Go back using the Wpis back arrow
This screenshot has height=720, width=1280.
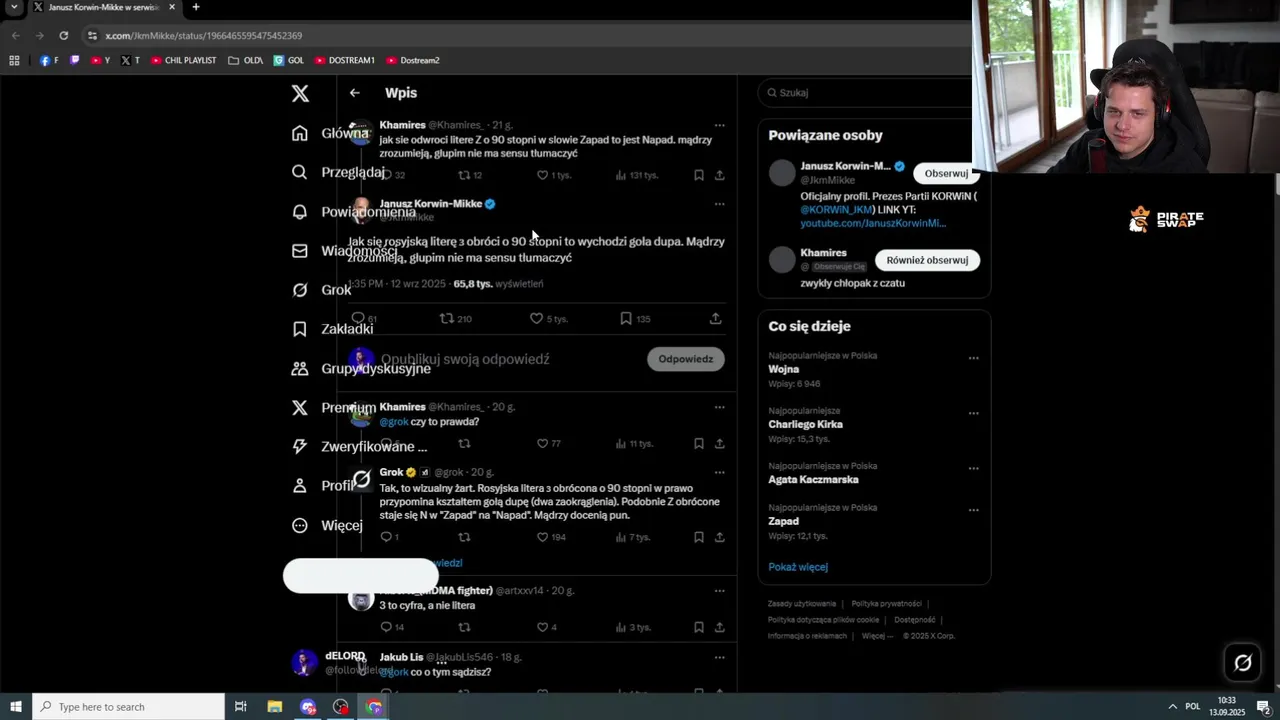[355, 93]
